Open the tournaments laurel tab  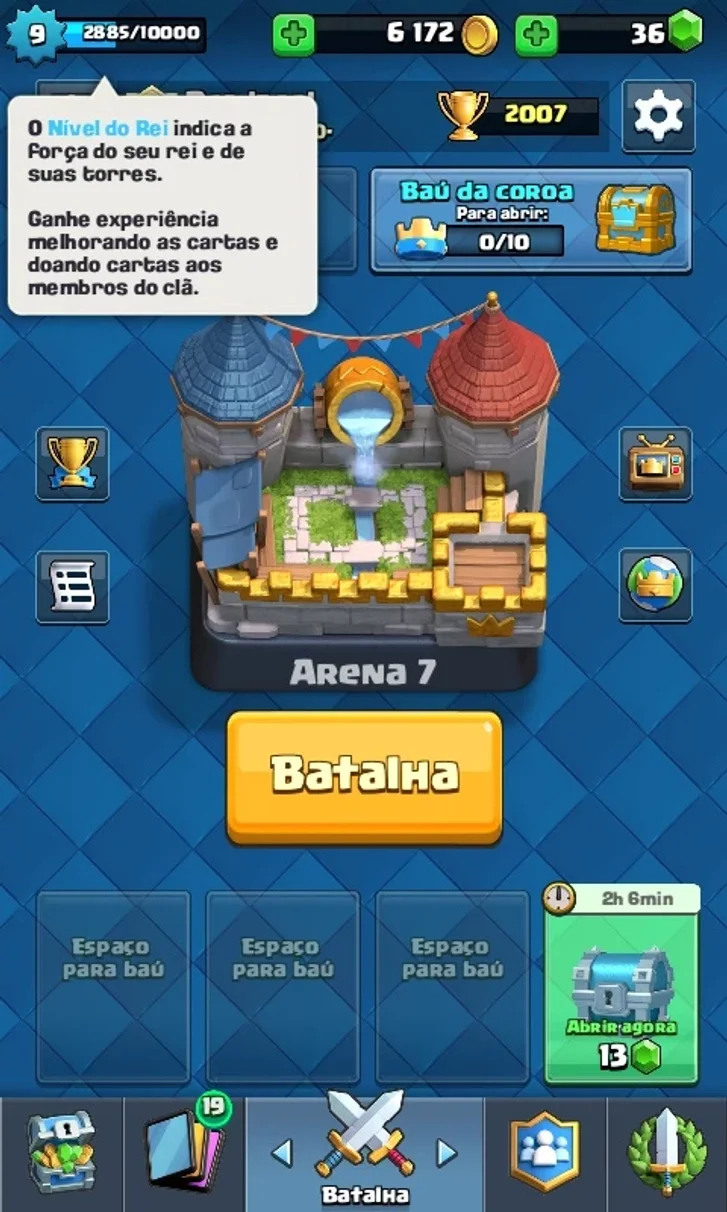point(666,1153)
